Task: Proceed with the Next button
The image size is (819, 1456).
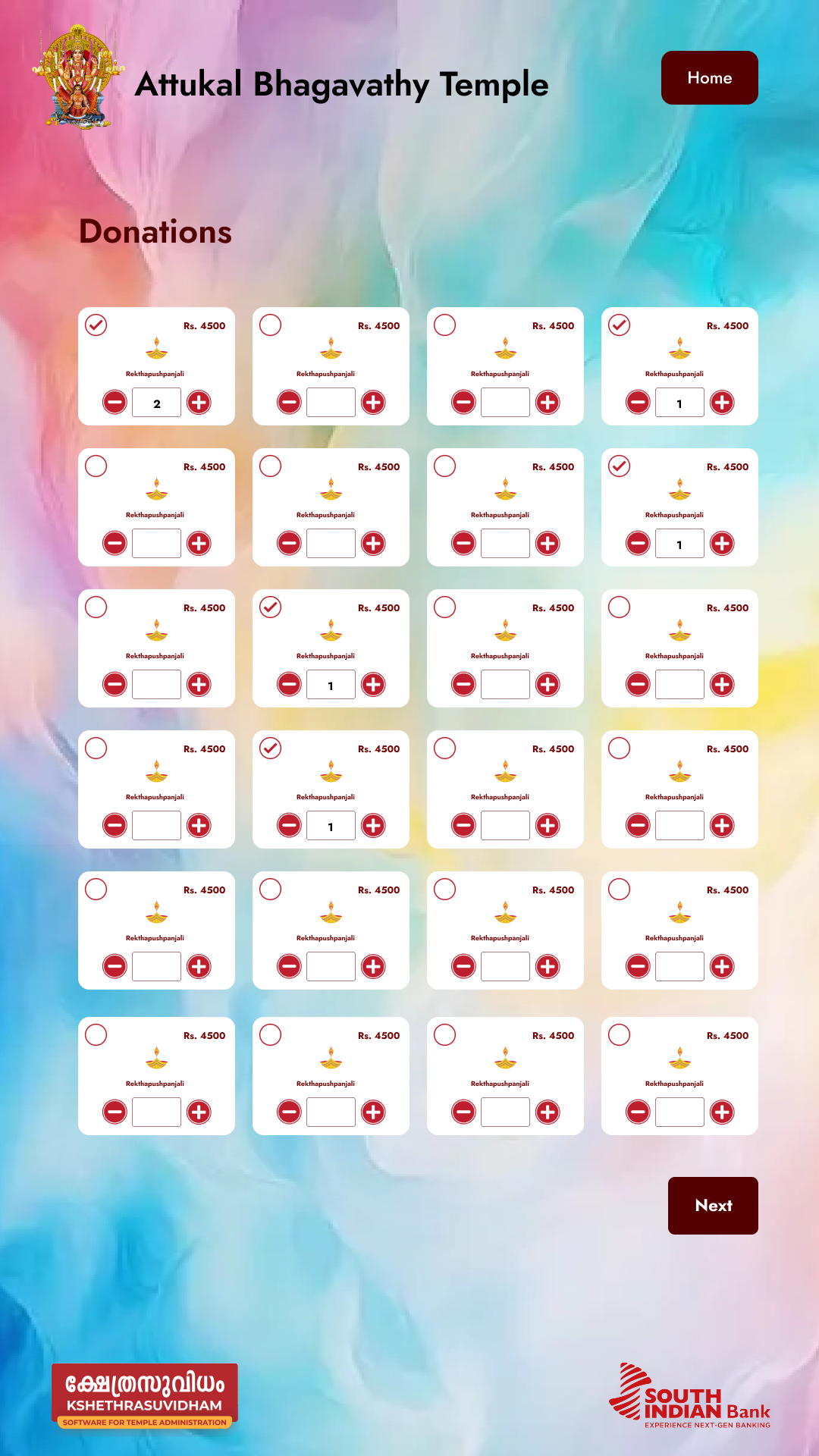Action: click(712, 1205)
